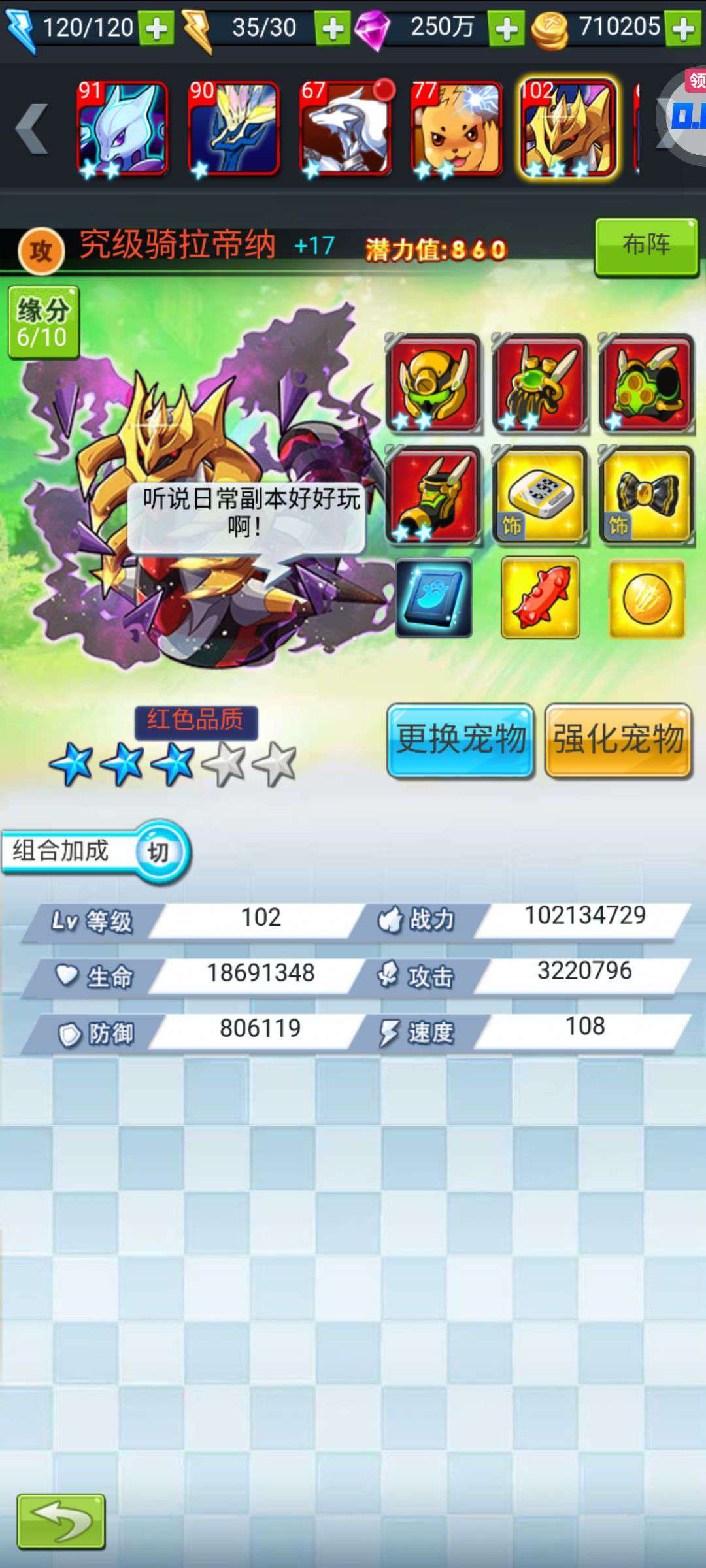Screen dimensions: 706x1568
Task: Select the level 67 pet portrait
Action: click(x=345, y=129)
